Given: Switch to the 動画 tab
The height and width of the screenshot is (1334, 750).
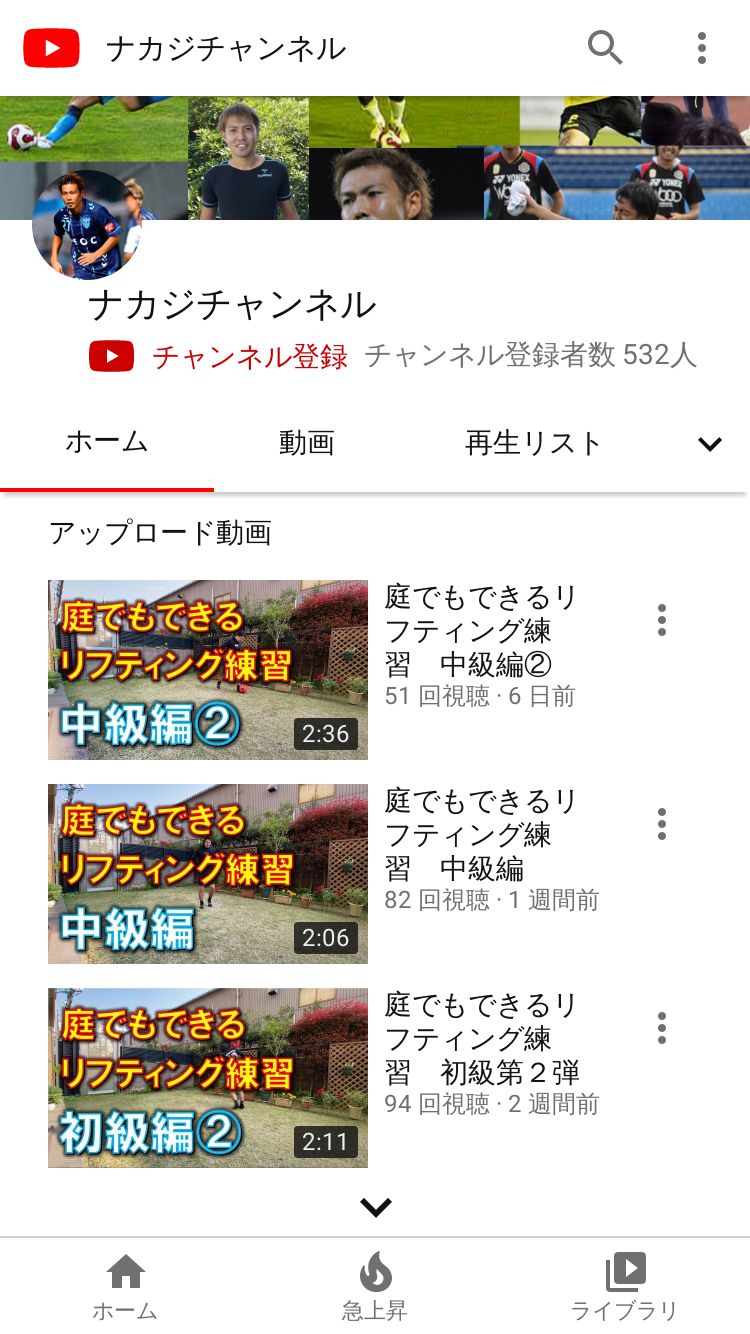Looking at the screenshot, I should pyautogui.click(x=307, y=443).
